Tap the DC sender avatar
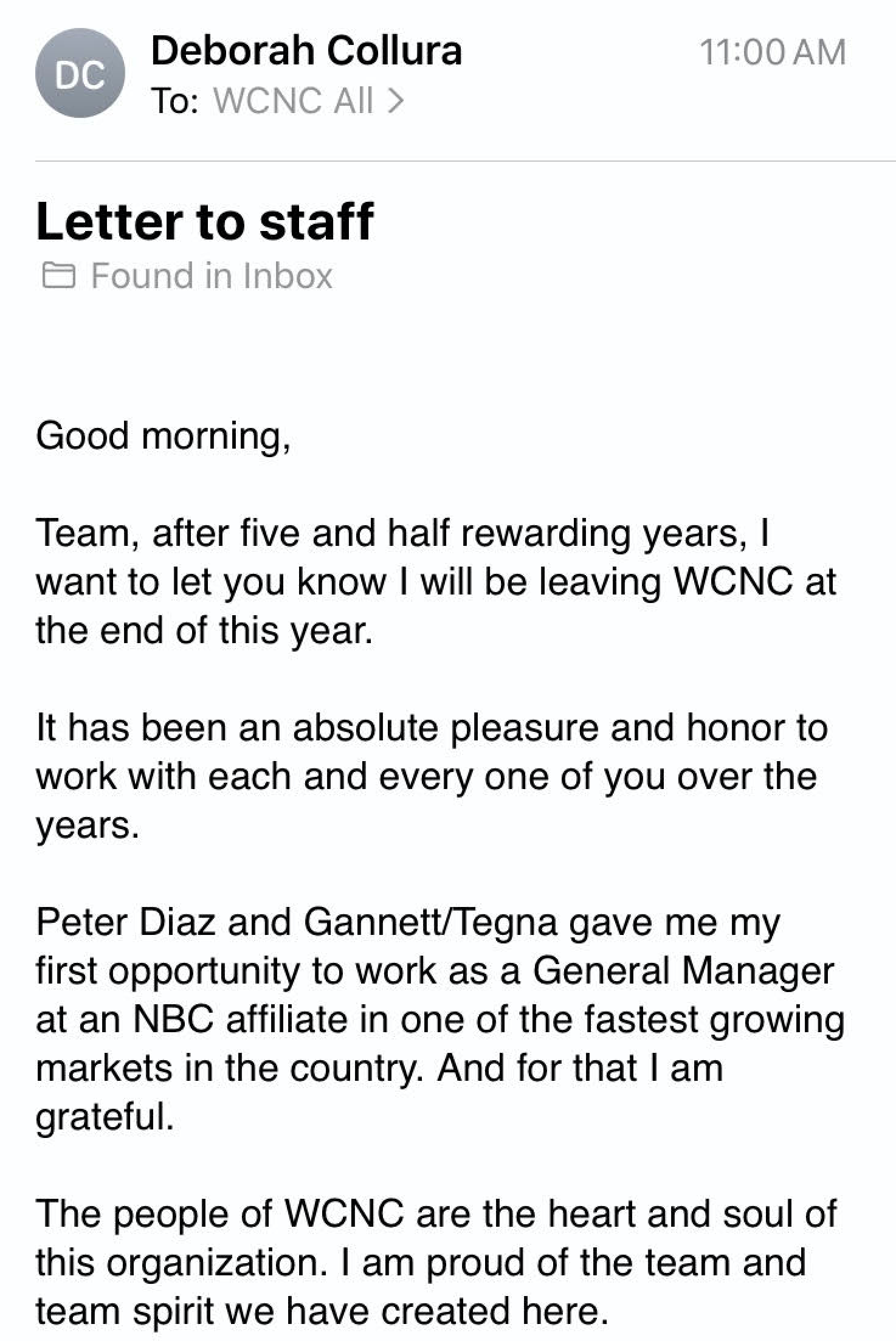The width and height of the screenshot is (896, 1341). 80,73
